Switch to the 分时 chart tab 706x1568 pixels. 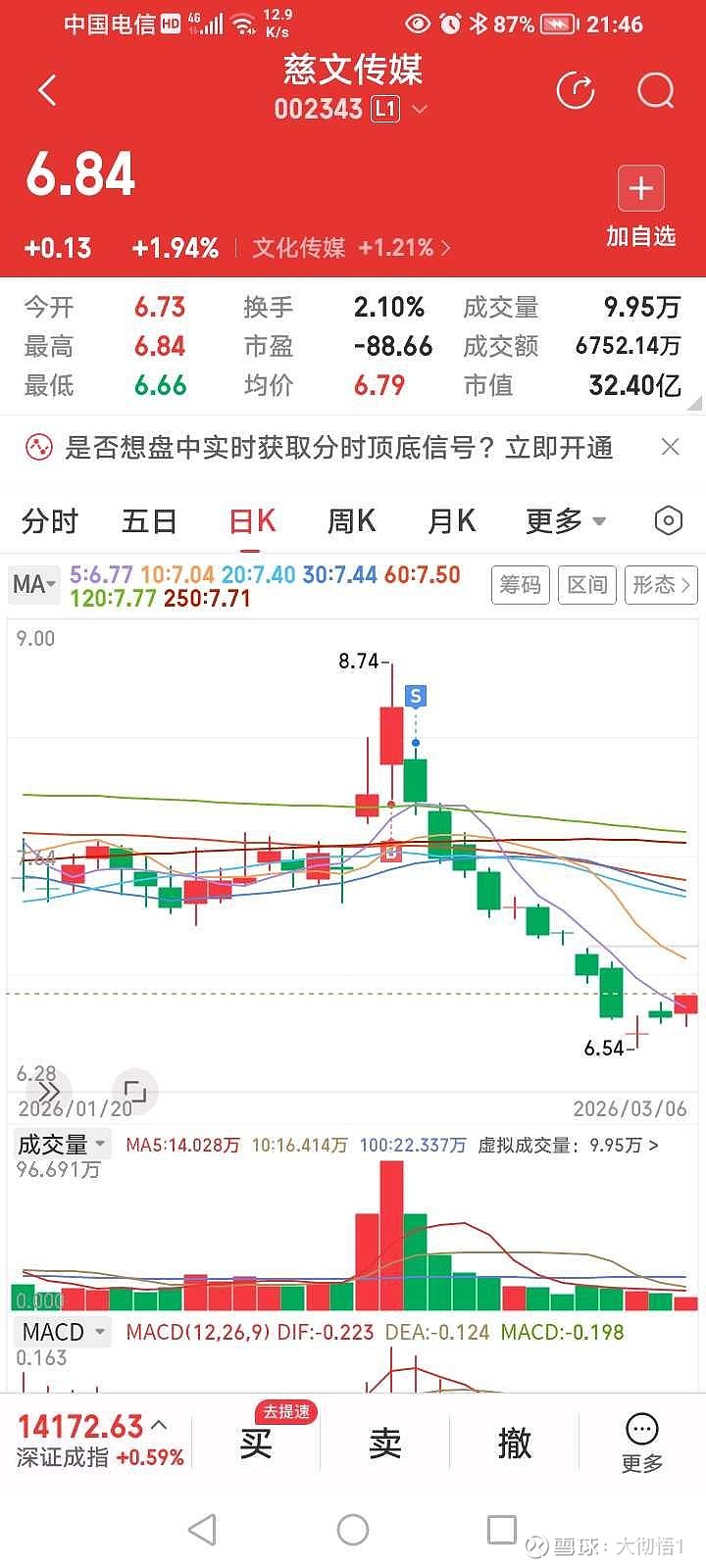click(49, 520)
